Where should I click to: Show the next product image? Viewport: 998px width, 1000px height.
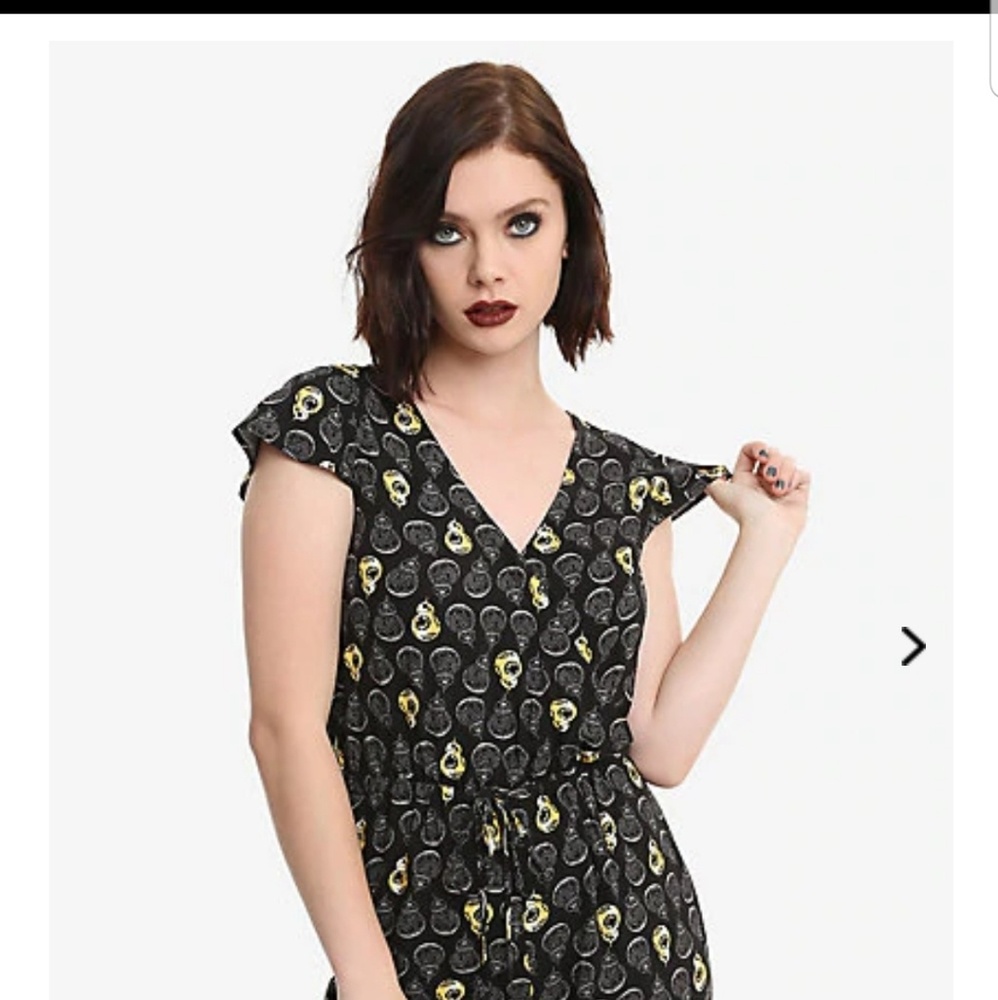(912, 646)
